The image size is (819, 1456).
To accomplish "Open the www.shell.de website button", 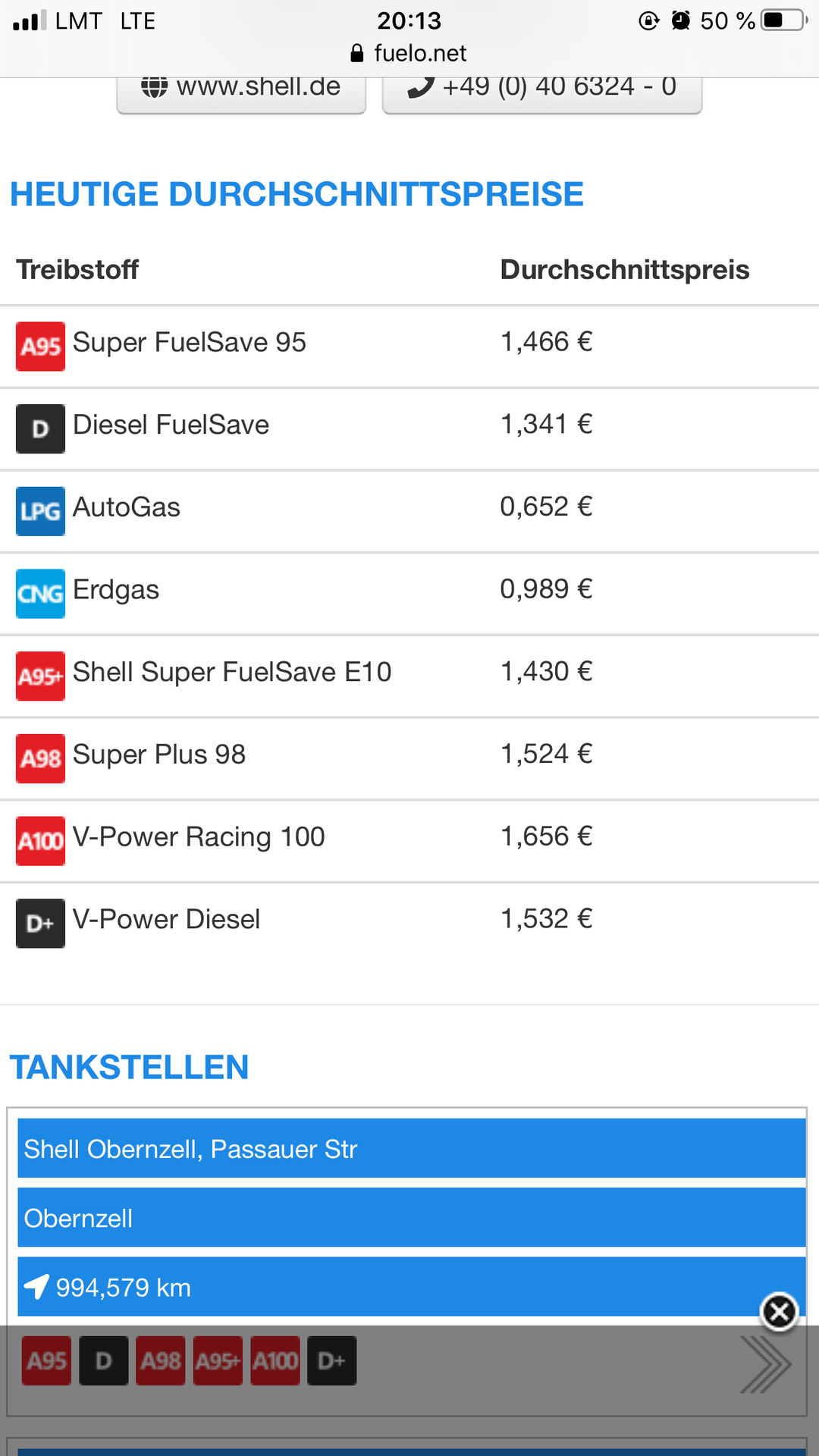I will coord(241,89).
